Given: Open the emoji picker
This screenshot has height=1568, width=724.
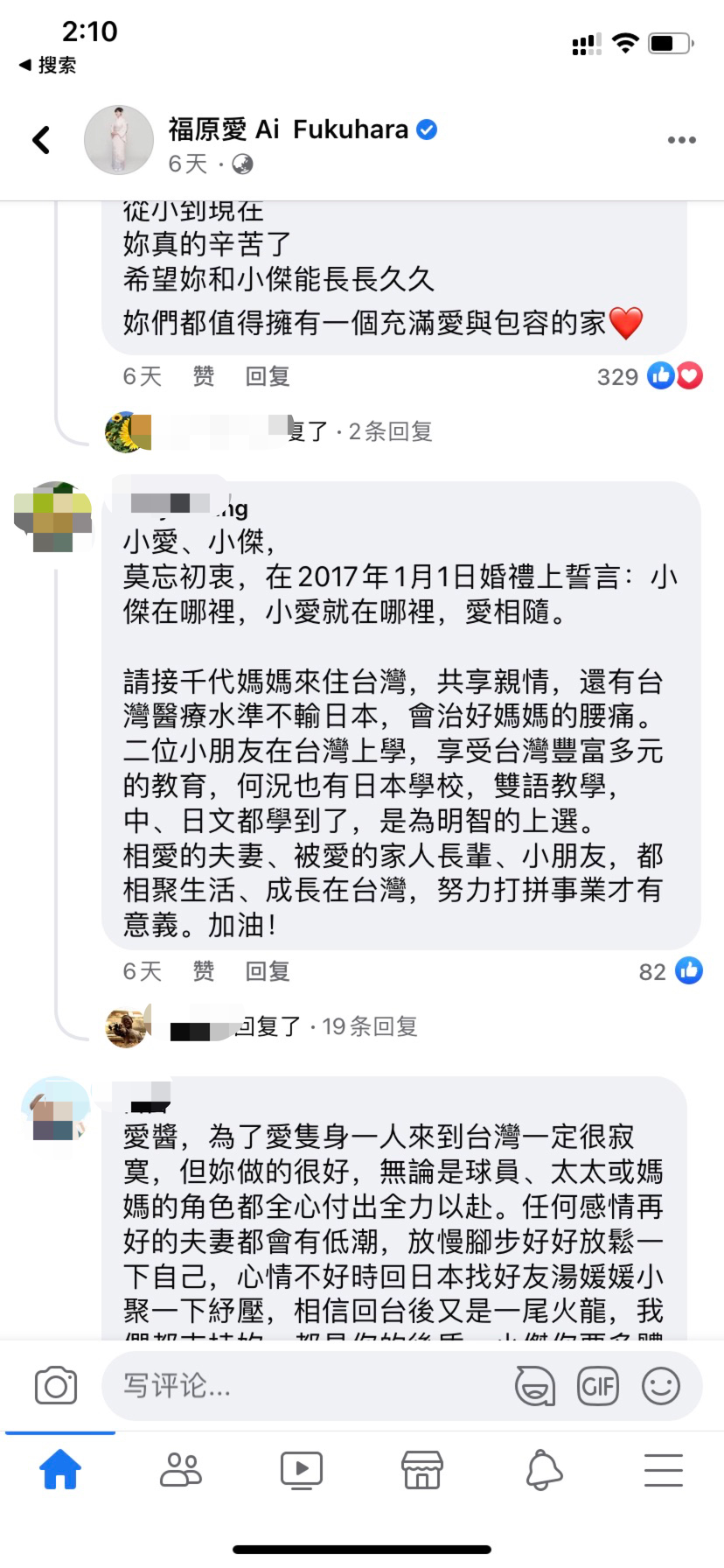Looking at the screenshot, I should (661, 1386).
